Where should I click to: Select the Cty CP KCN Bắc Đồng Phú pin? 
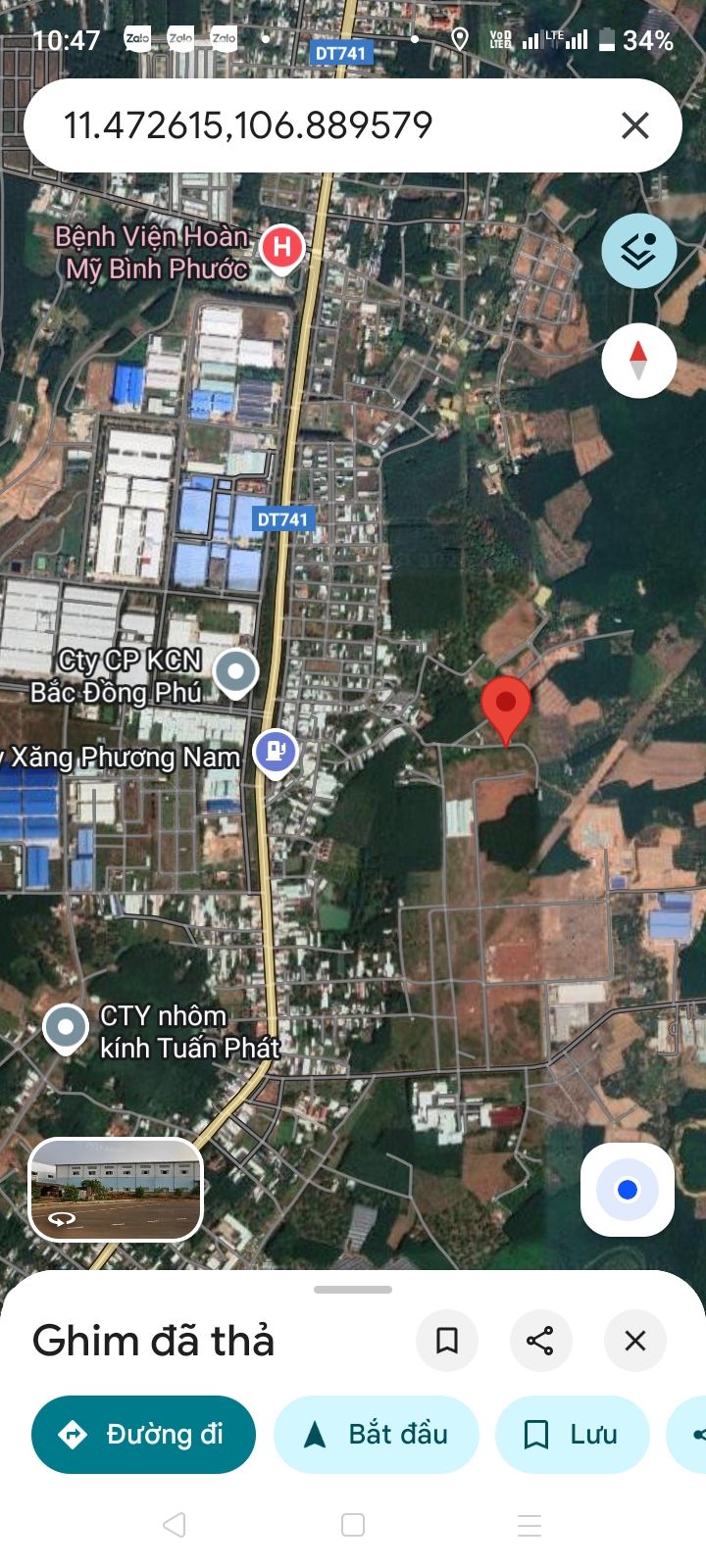[235, 673]
